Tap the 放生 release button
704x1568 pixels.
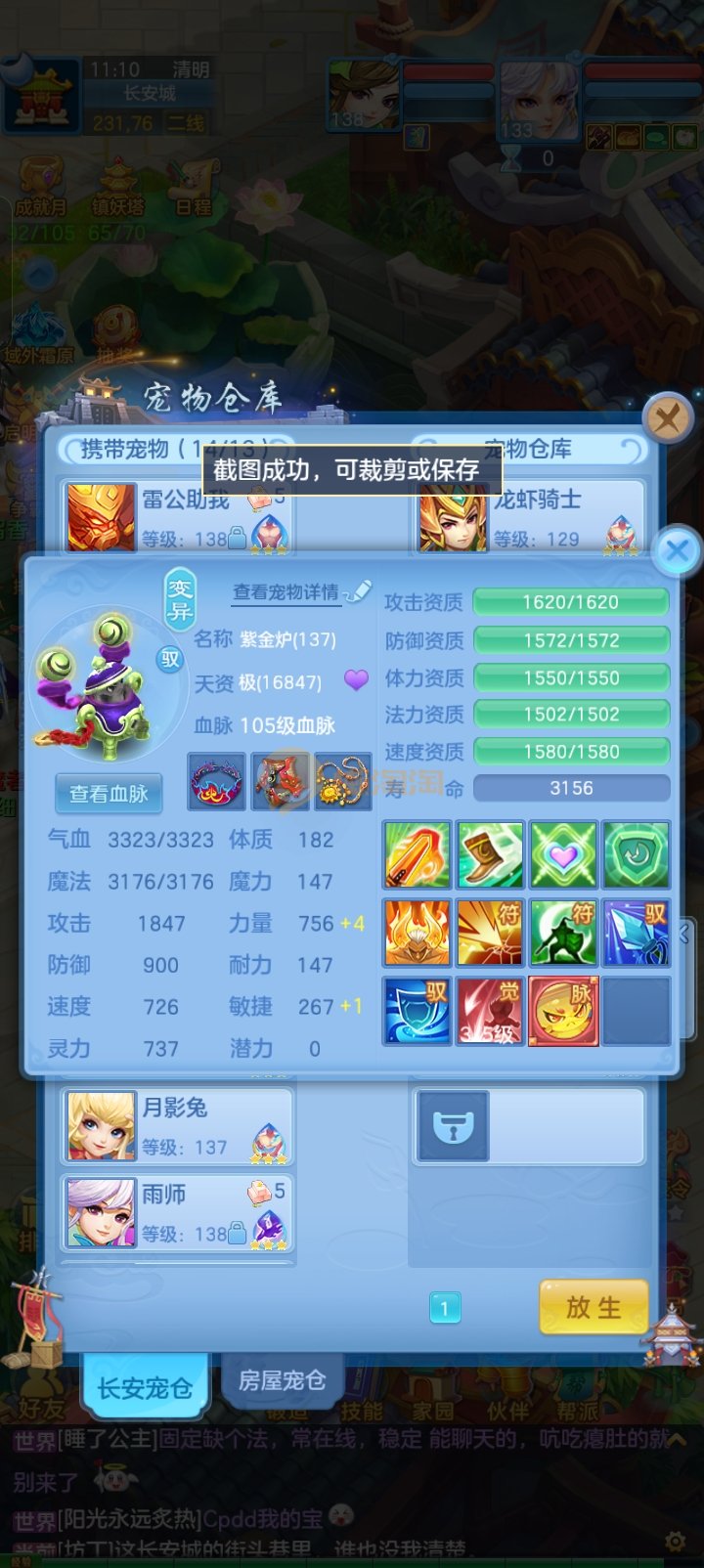[594, 1307]
